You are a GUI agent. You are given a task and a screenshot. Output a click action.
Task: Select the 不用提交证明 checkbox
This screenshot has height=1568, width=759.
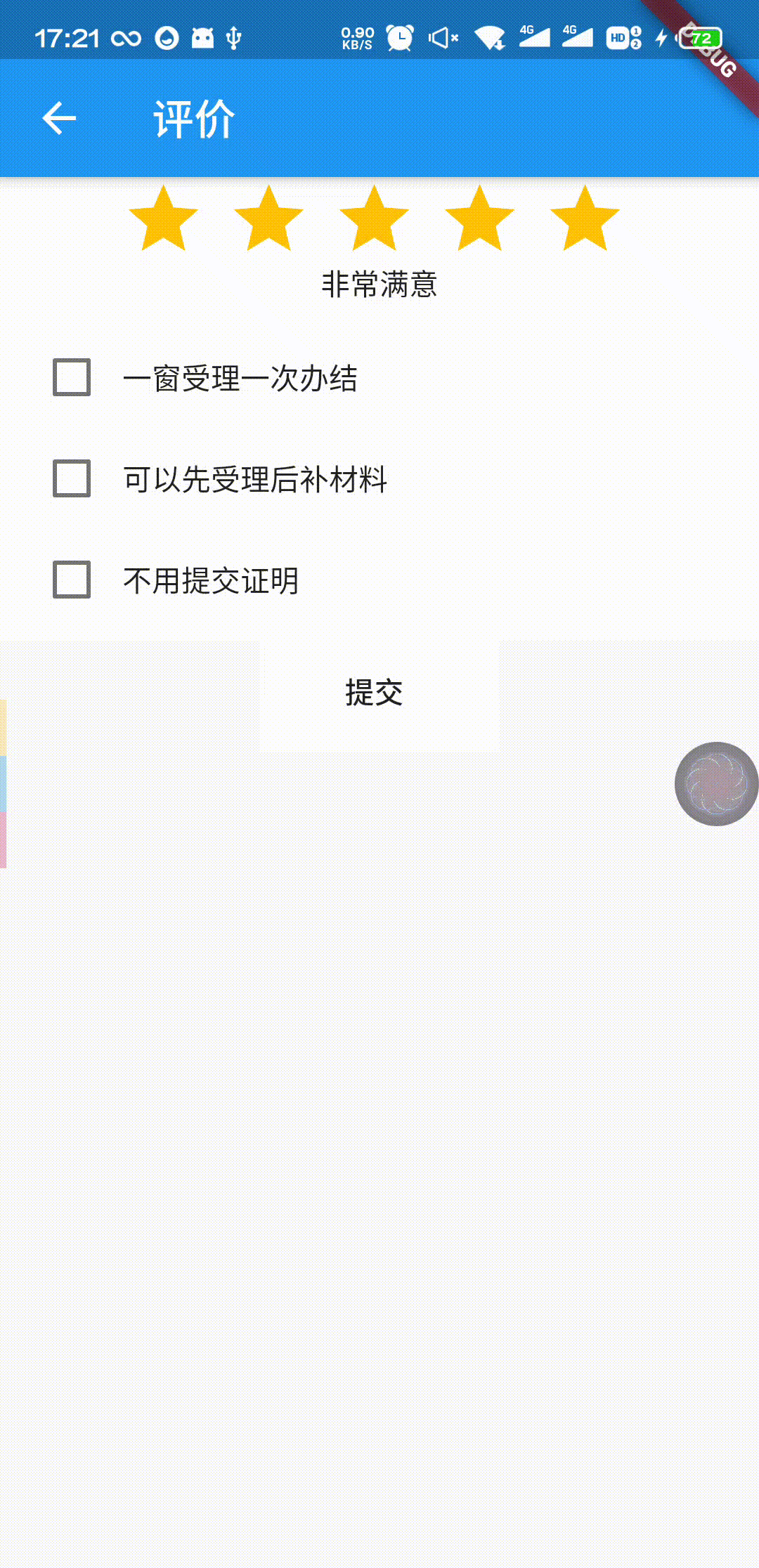click(72, 580)
